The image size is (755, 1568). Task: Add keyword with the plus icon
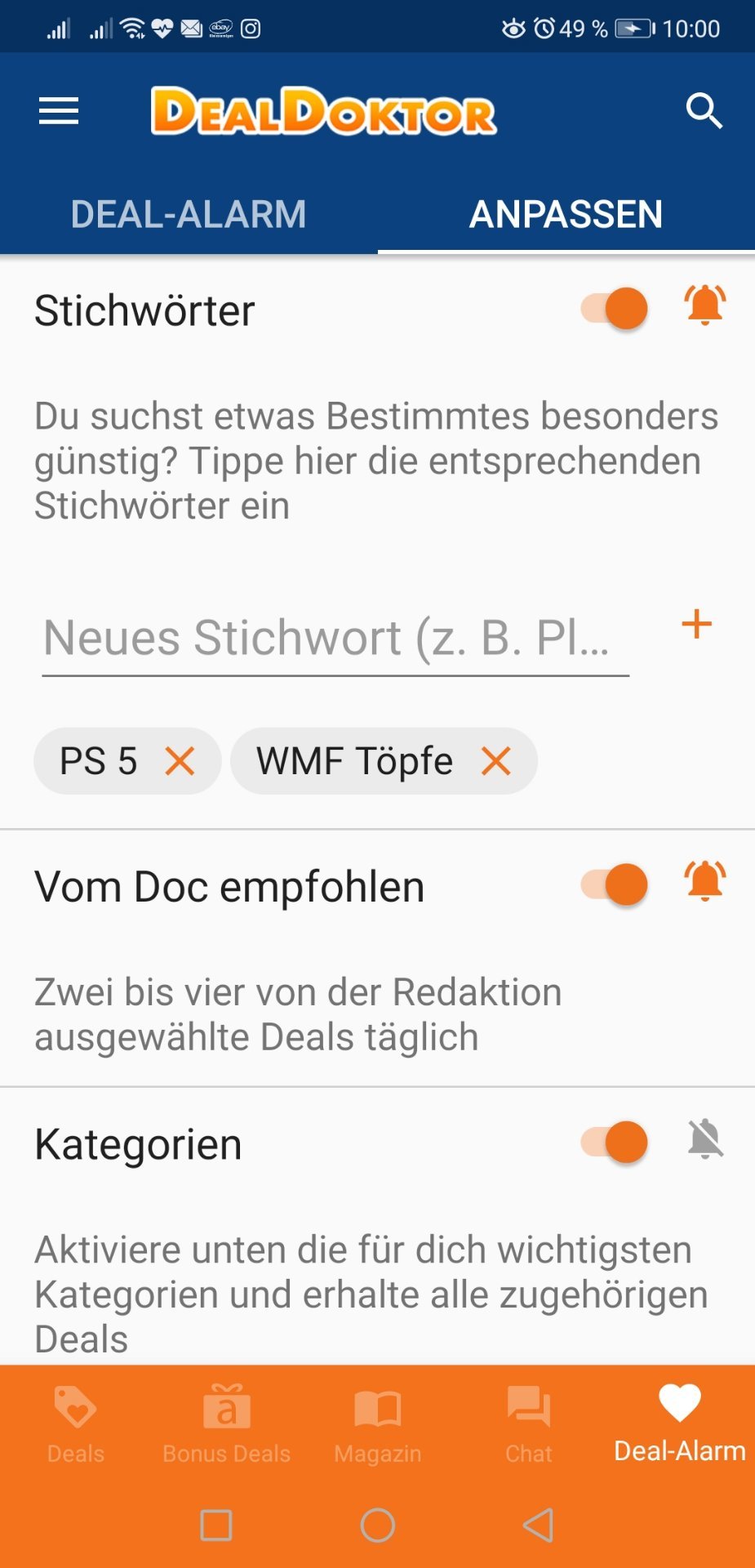tap(697, 625)
